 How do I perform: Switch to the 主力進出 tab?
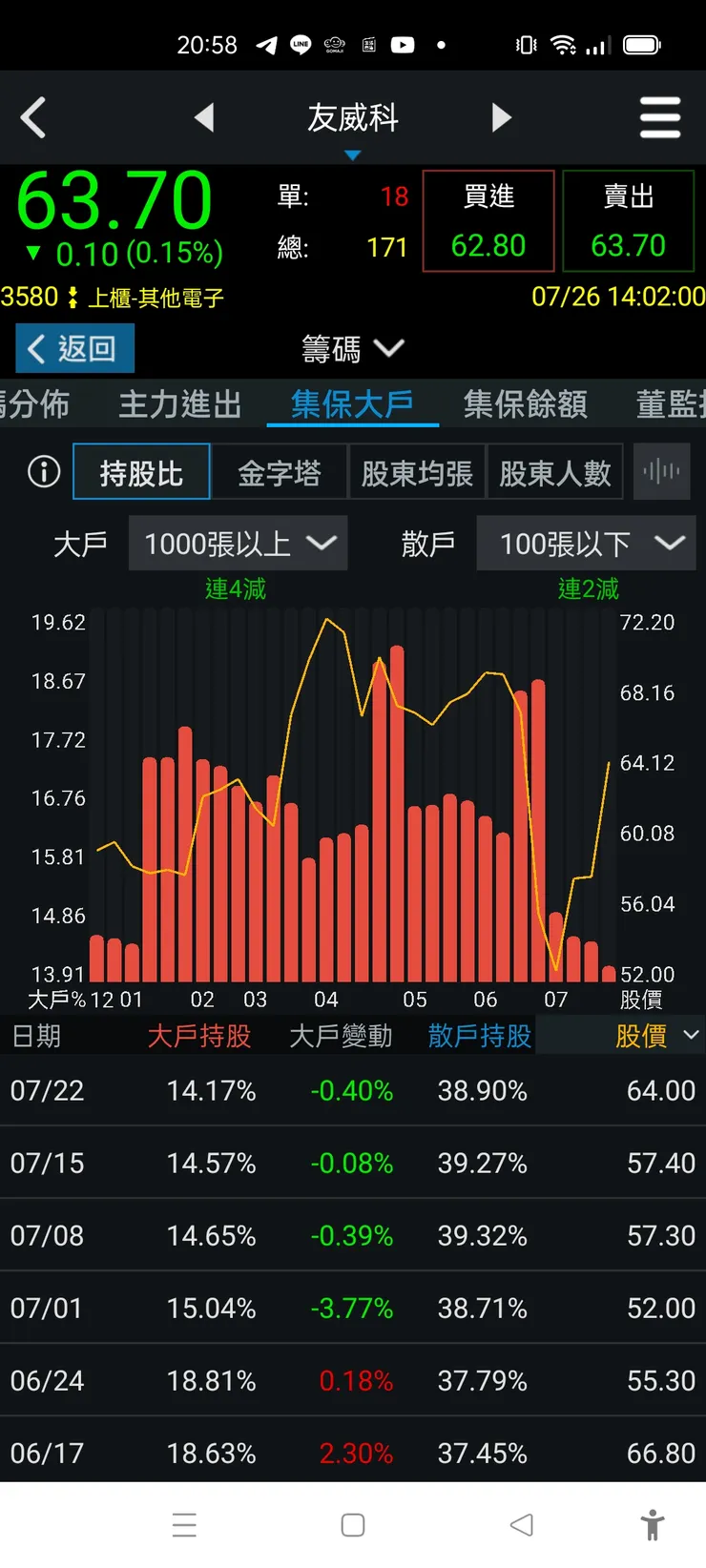(x=178, y=404)
